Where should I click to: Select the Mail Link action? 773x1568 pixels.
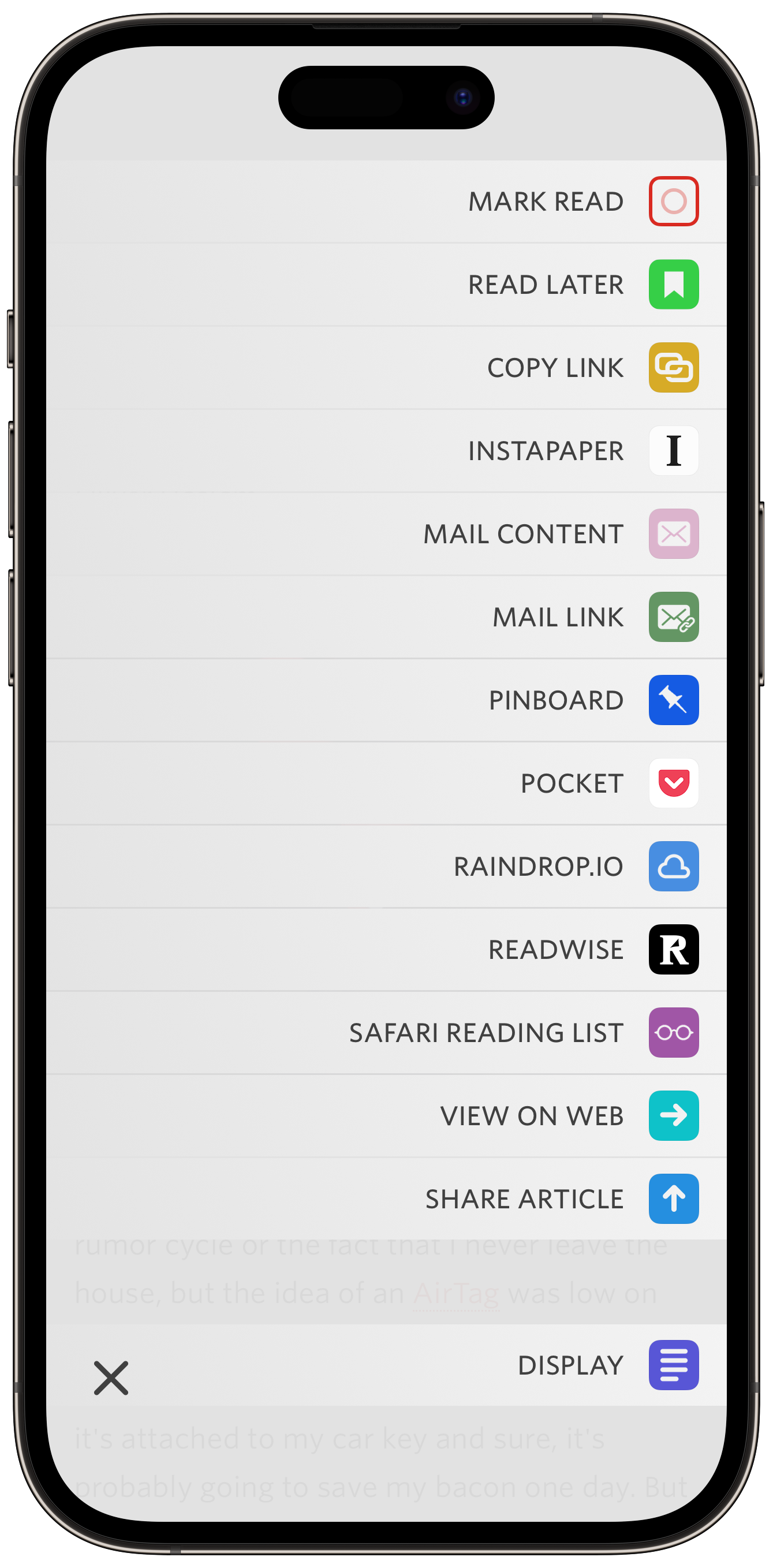[x=673, y=617]
